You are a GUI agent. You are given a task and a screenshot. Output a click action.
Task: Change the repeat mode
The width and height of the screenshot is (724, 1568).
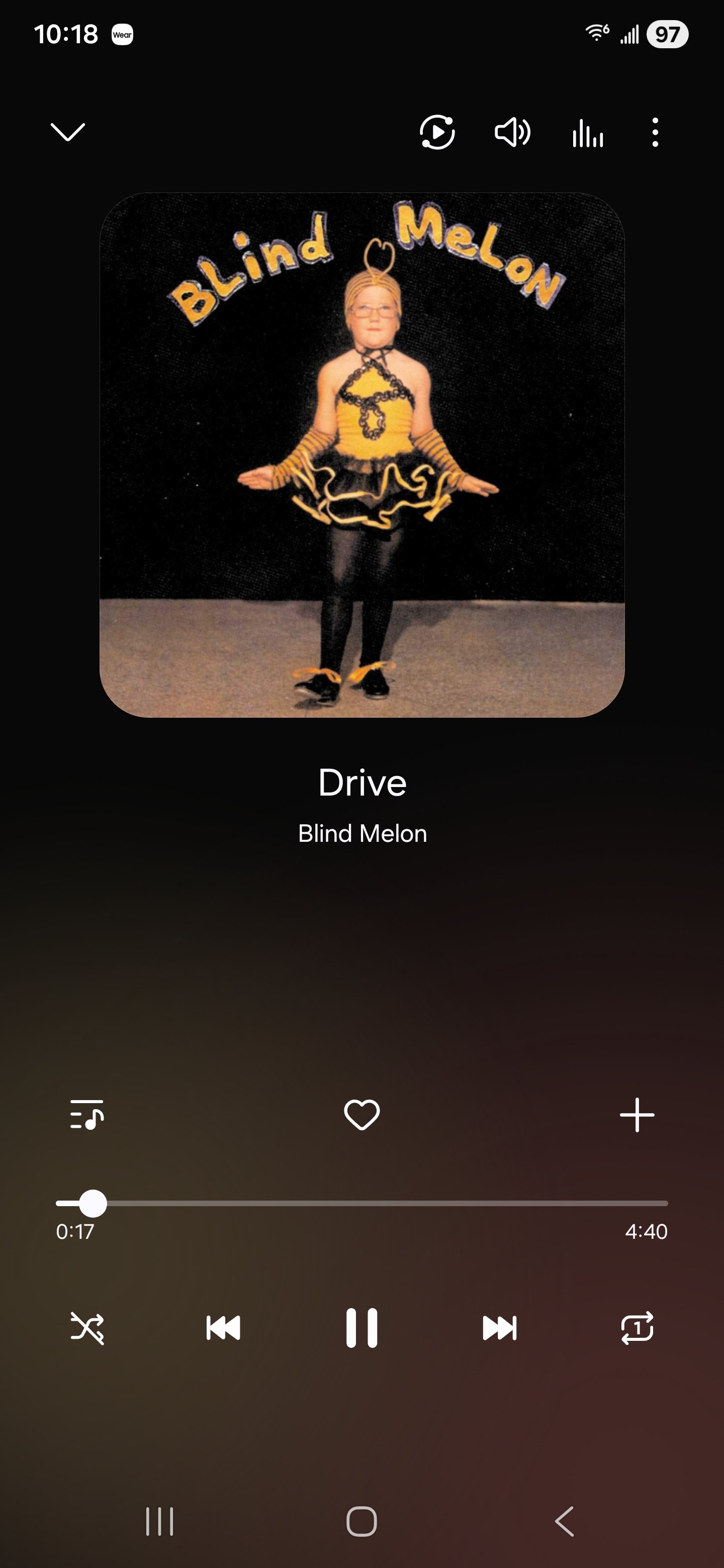[x=637, y=1328]
